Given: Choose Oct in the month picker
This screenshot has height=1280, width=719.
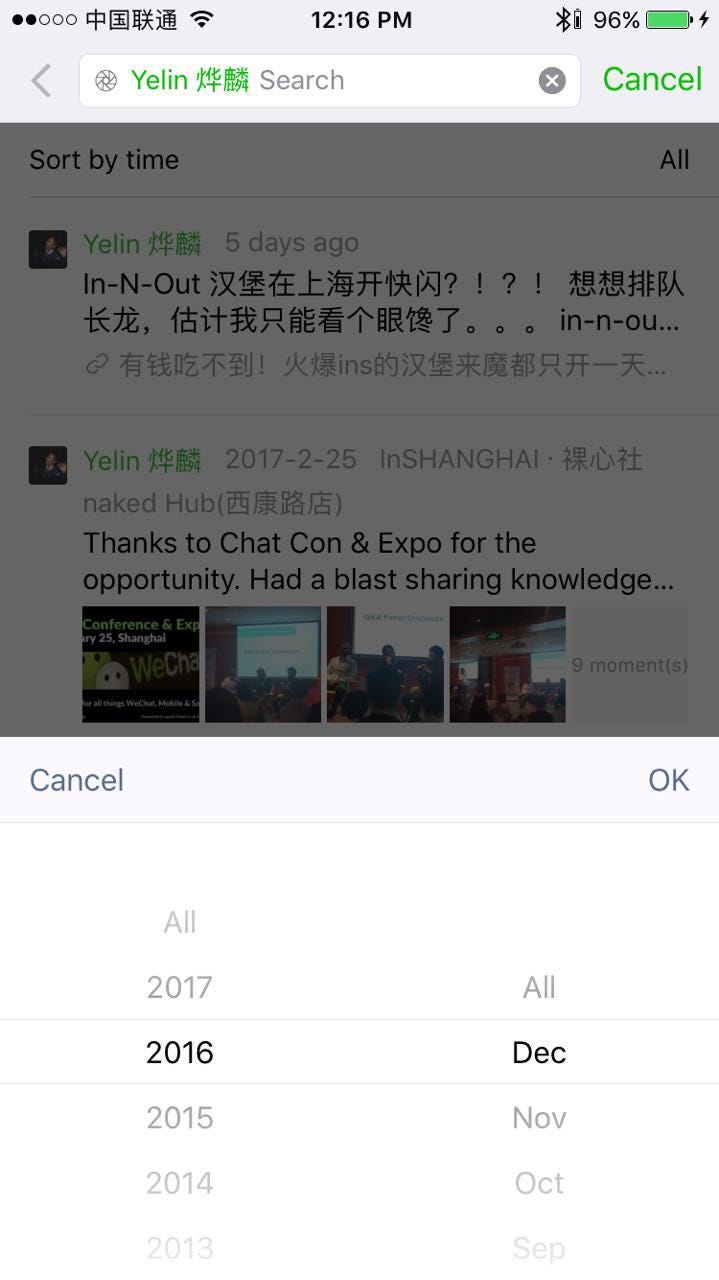Looking at the screenshot, I should coord(539,1183).
